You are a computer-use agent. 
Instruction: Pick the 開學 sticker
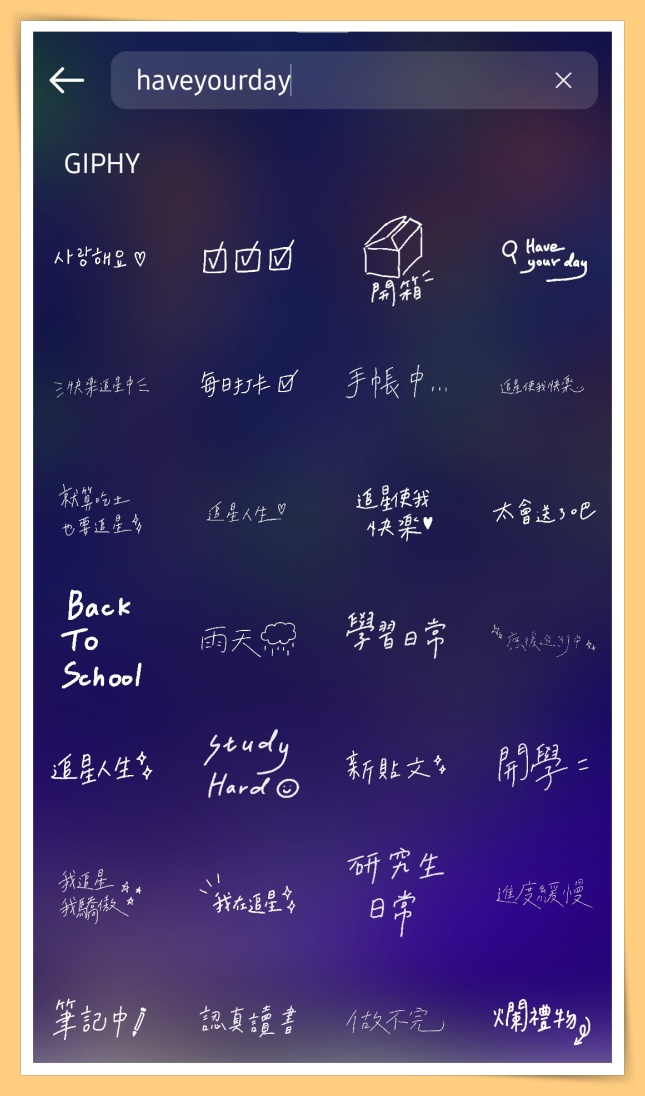click(542, 767)
